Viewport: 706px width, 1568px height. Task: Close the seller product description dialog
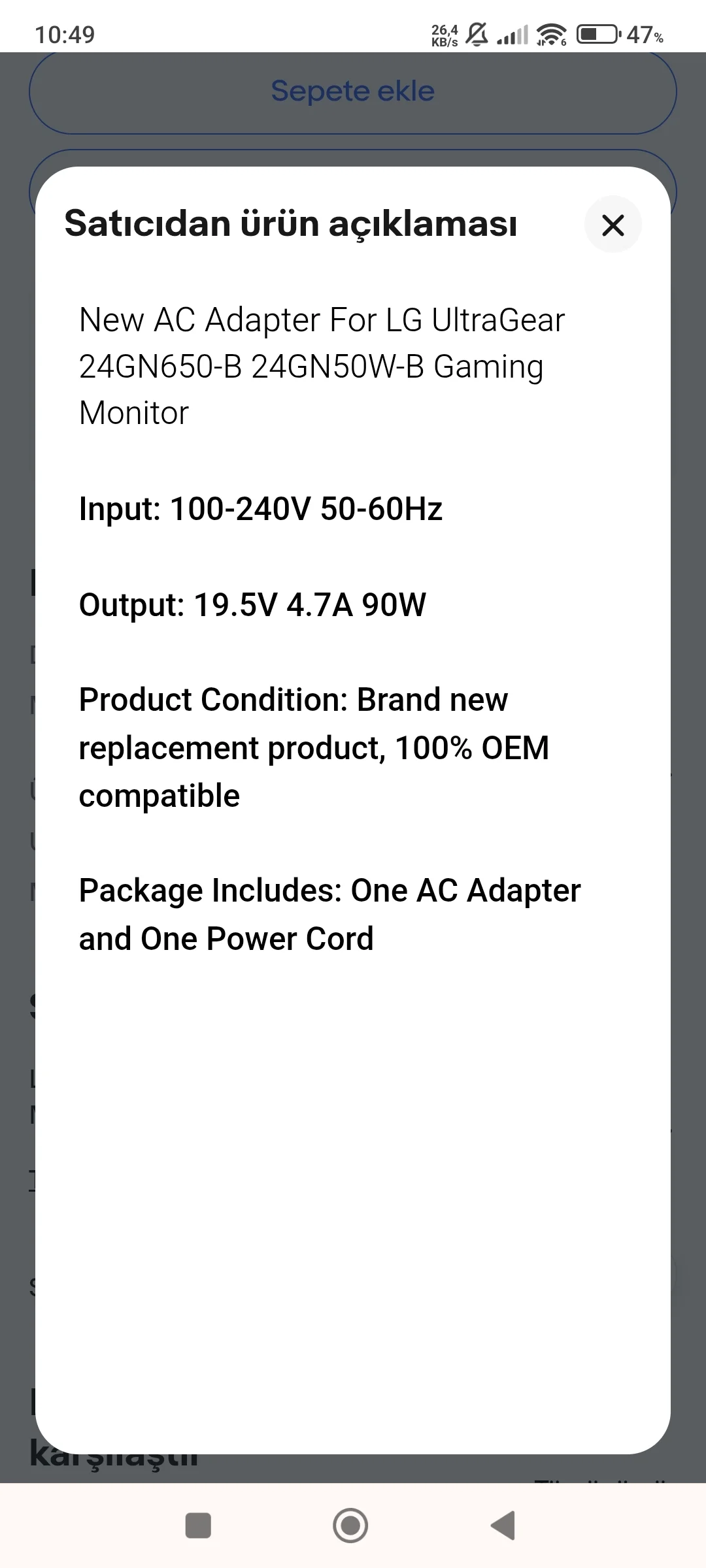pos(613,225)
